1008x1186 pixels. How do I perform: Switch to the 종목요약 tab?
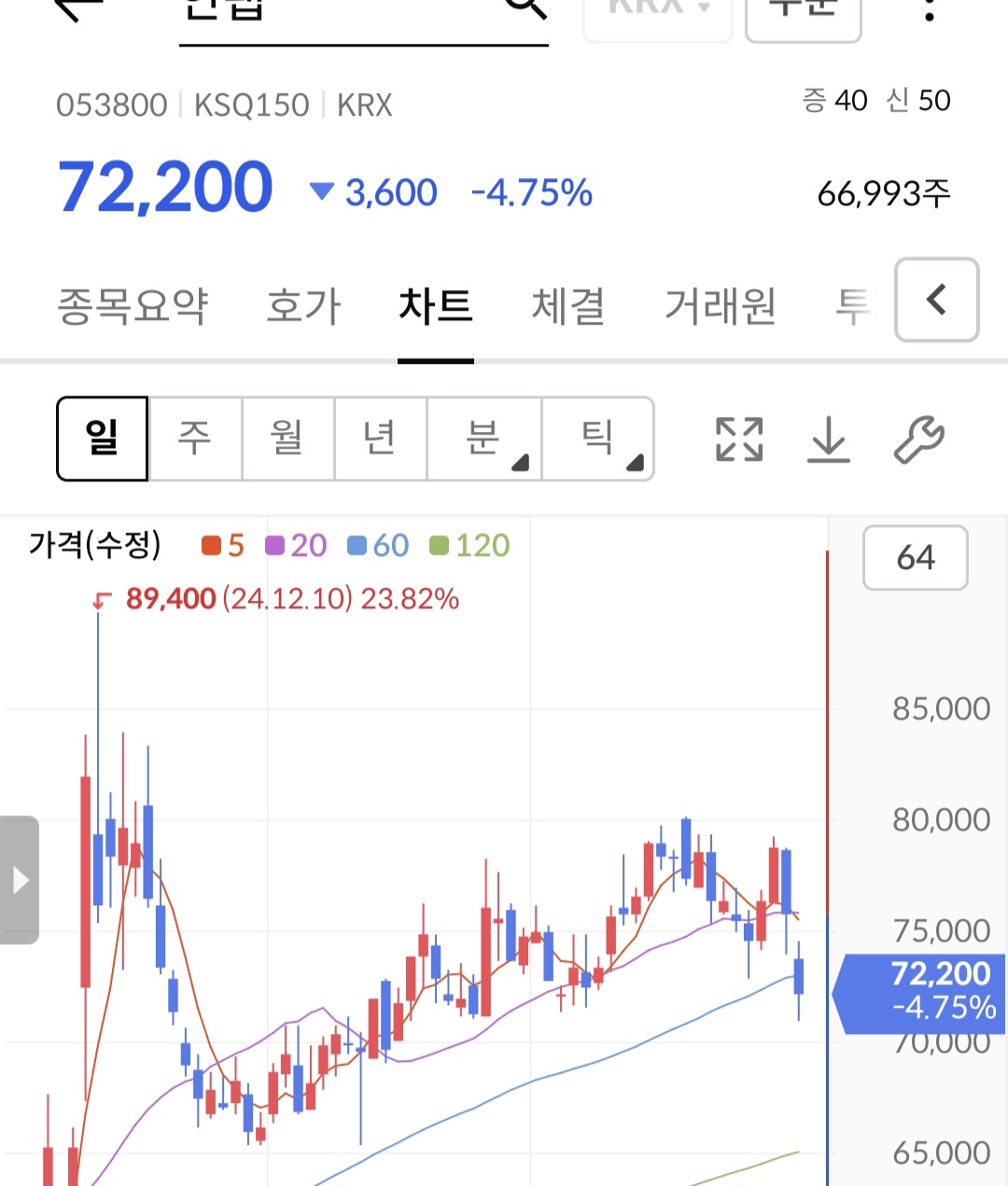pyautogui.click(x=133, y=306)
